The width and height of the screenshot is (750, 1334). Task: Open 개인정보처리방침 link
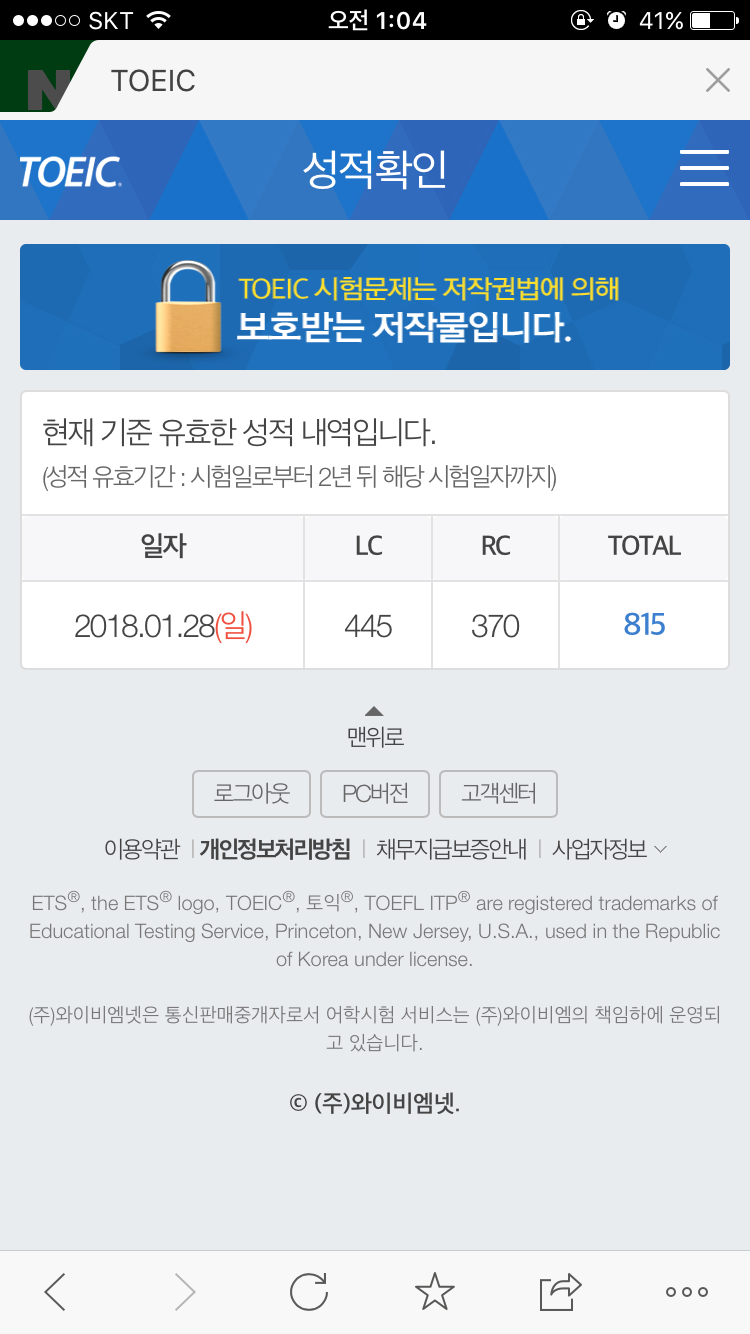275,849
